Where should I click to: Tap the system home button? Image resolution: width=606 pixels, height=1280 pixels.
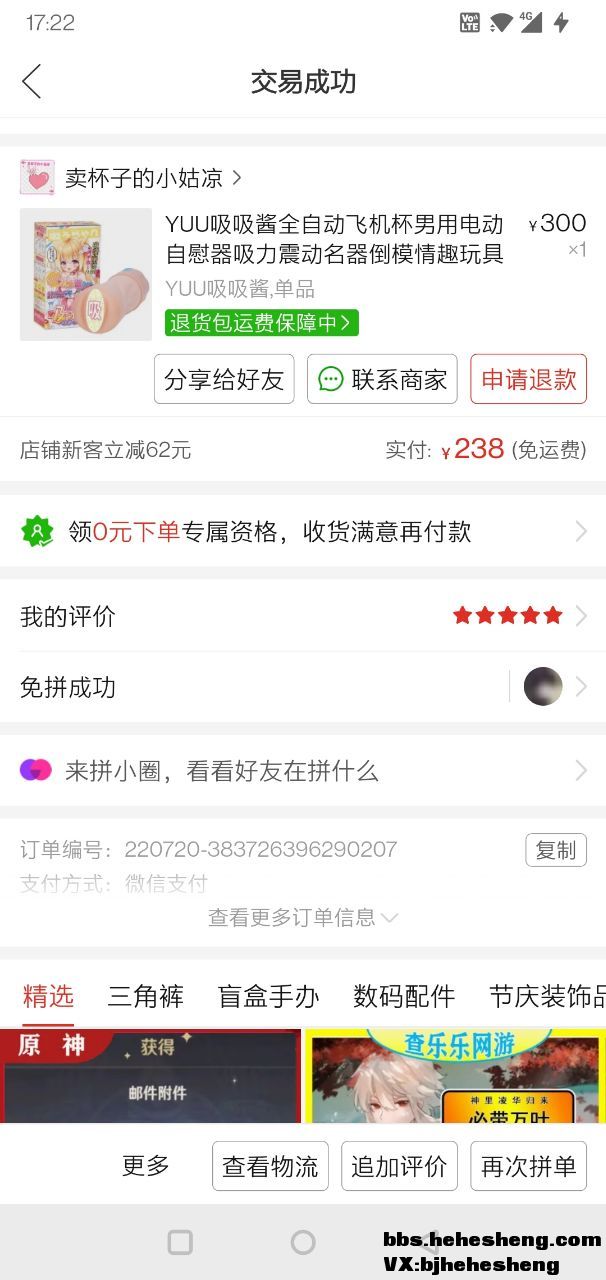[303, 1242]
